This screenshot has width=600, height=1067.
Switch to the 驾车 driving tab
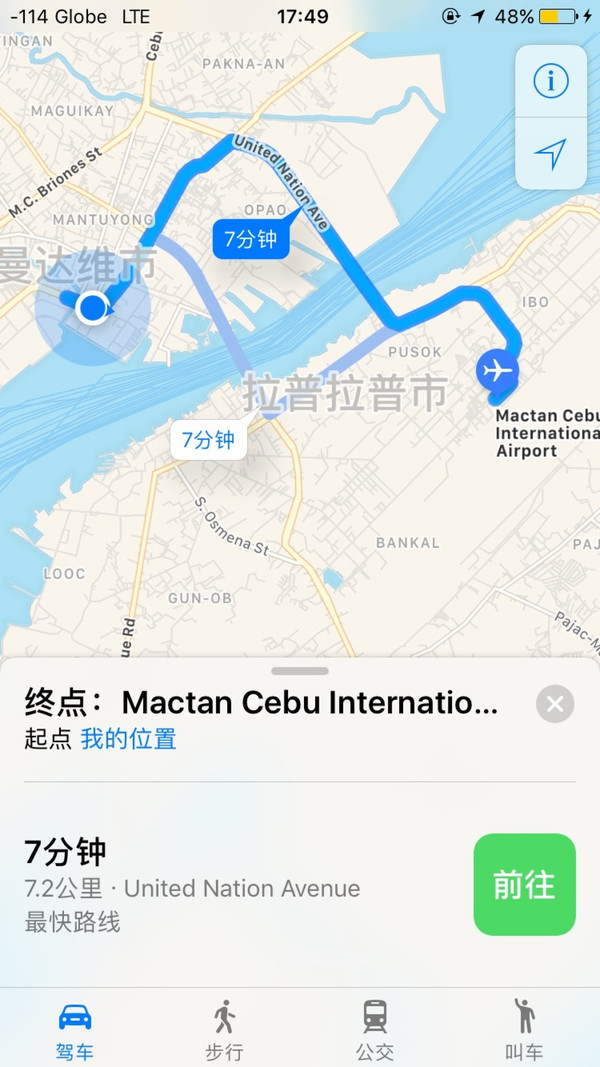coord(75,1027)
